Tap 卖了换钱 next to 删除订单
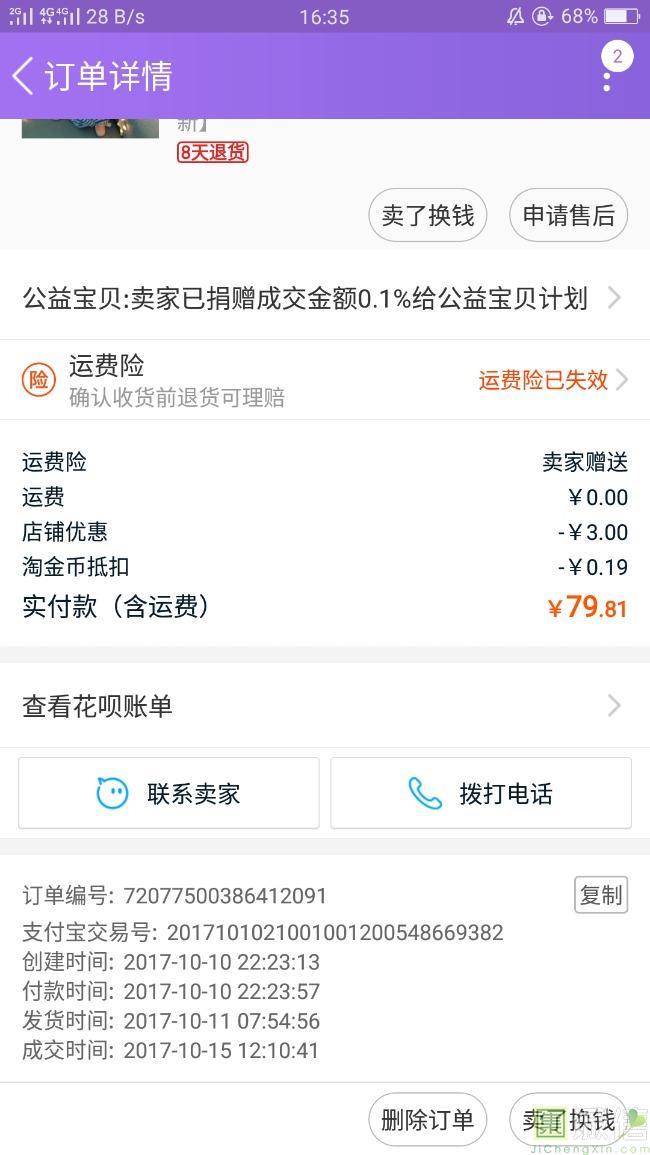The height and width of the screenshot is (1155, 650). tap(568, 1120)
